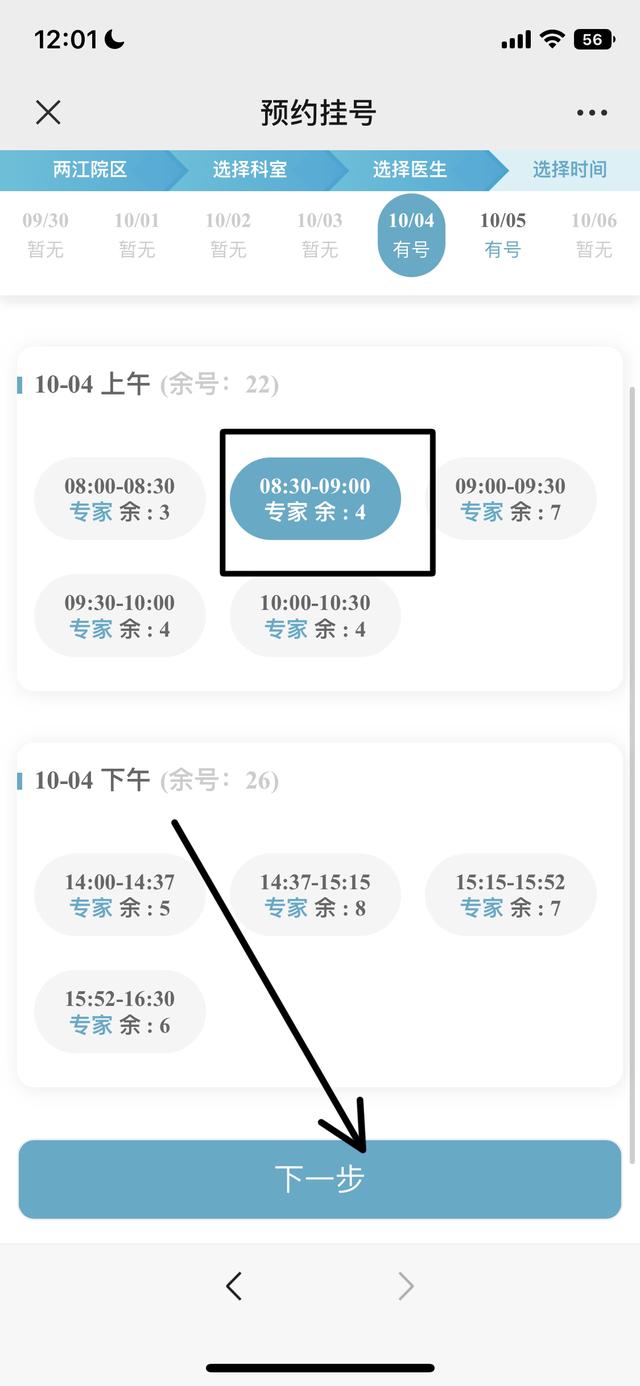Open the three-dot more menu
The height and width of the screenshot is (1386, 640).
point(592,113)
